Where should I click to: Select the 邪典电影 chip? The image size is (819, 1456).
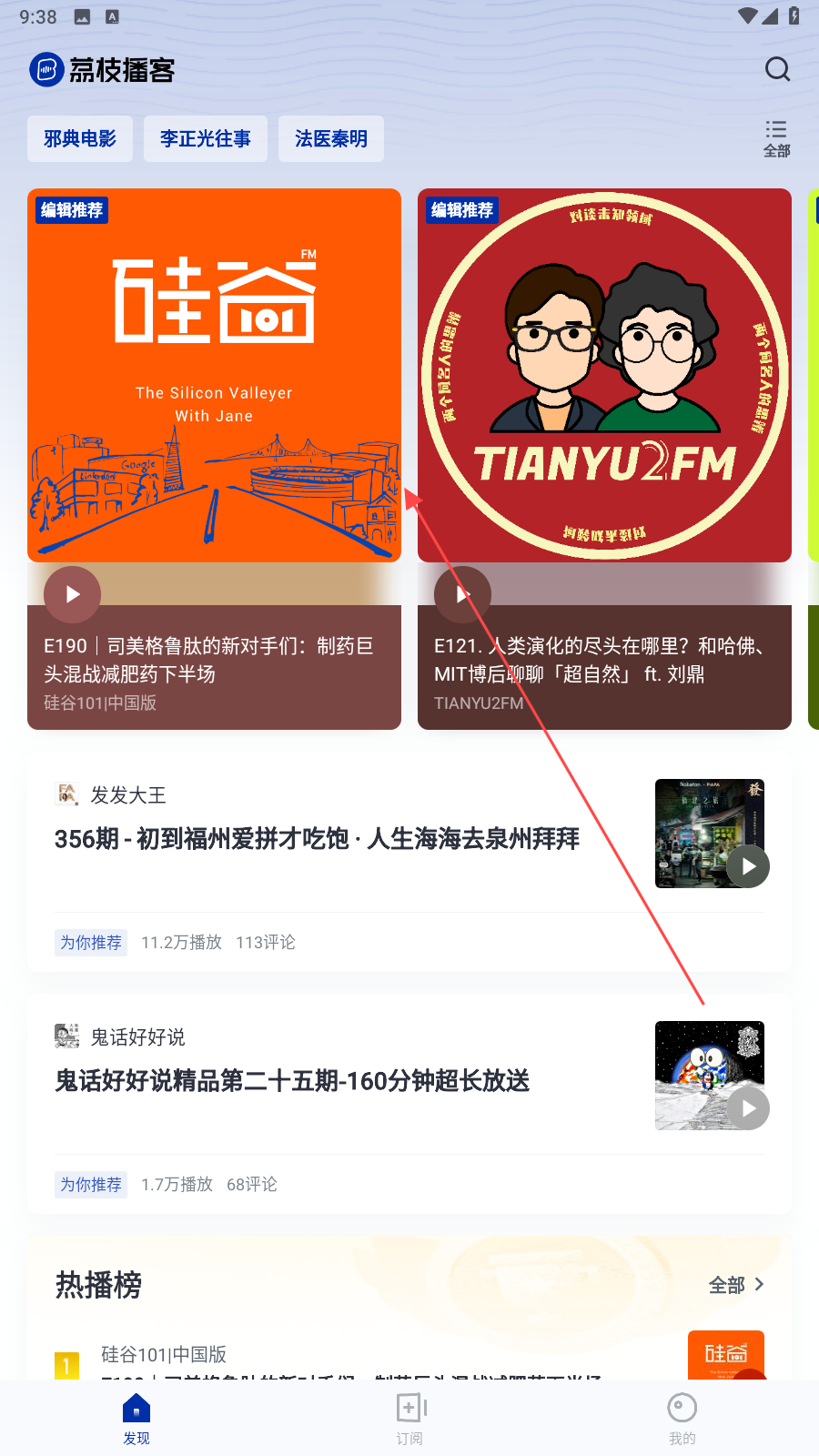click(80, 138)
